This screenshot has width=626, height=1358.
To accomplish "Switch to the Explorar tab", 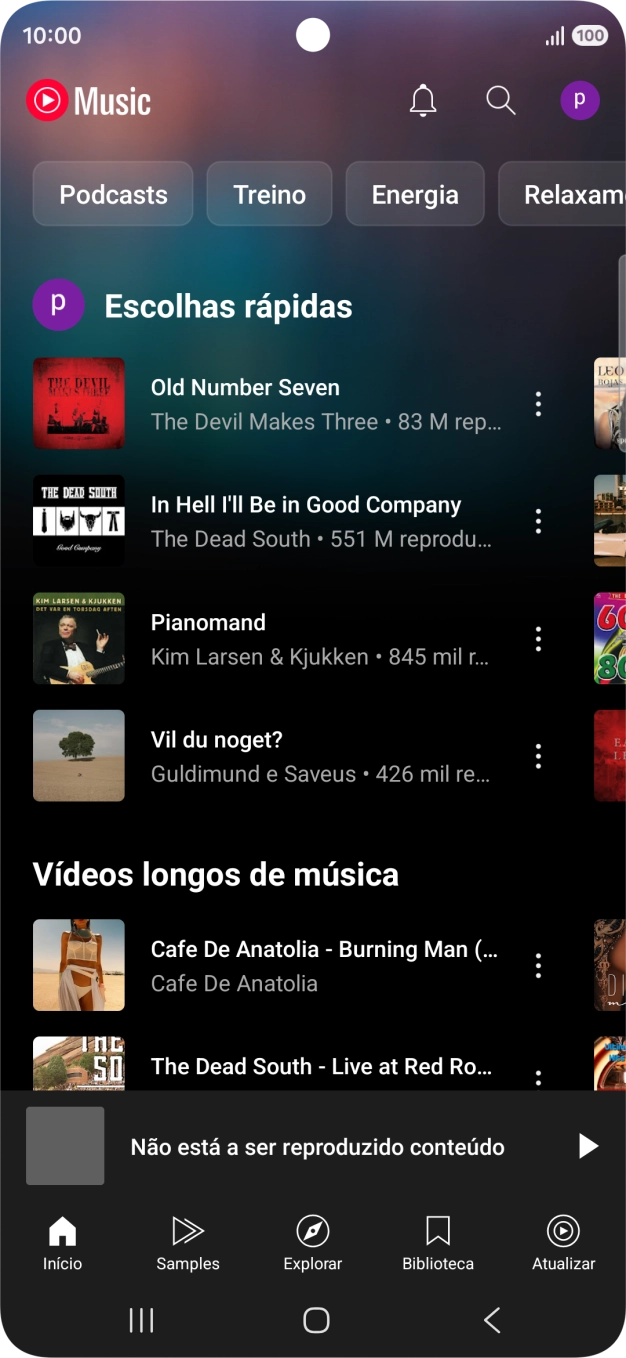I will pos(313,1243).
